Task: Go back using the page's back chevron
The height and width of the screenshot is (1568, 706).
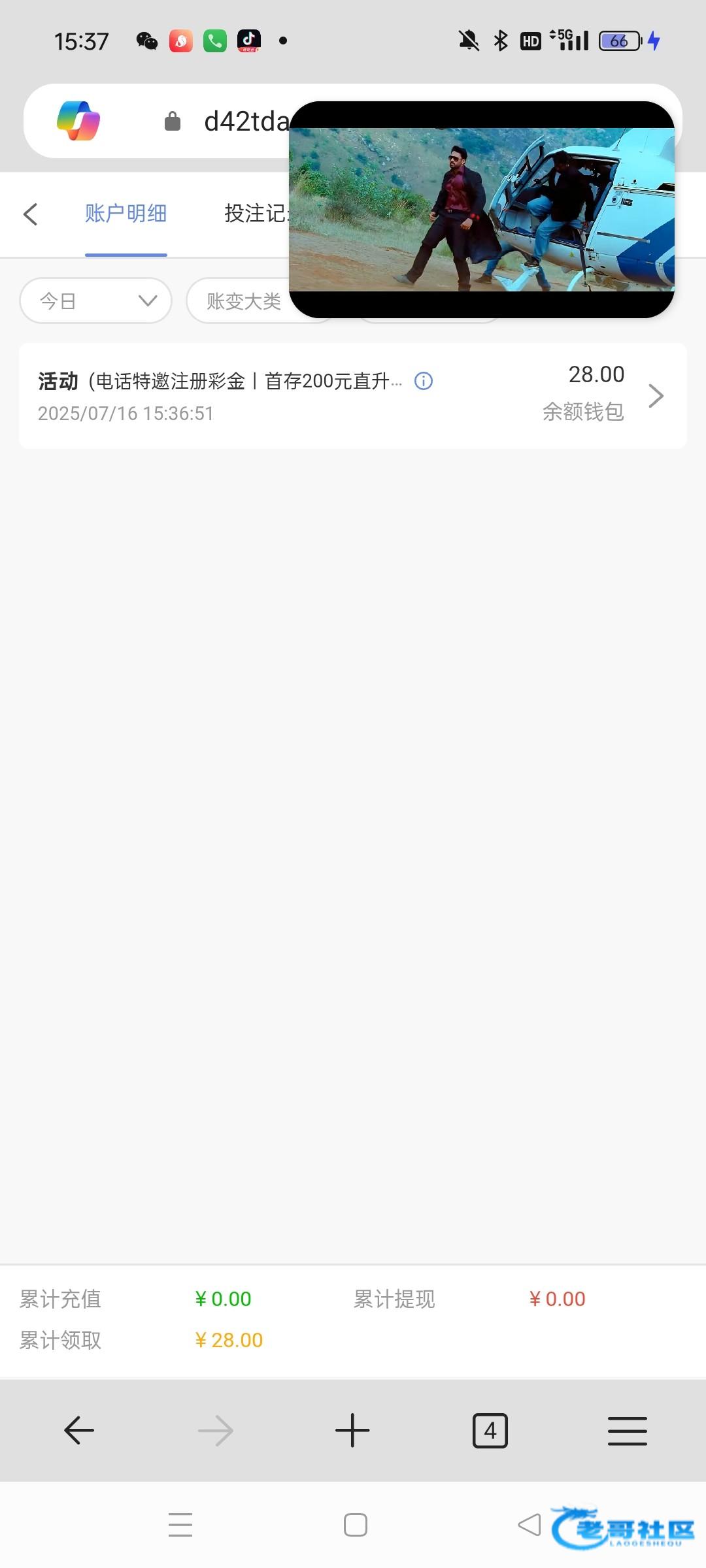Action: [30, 214]
